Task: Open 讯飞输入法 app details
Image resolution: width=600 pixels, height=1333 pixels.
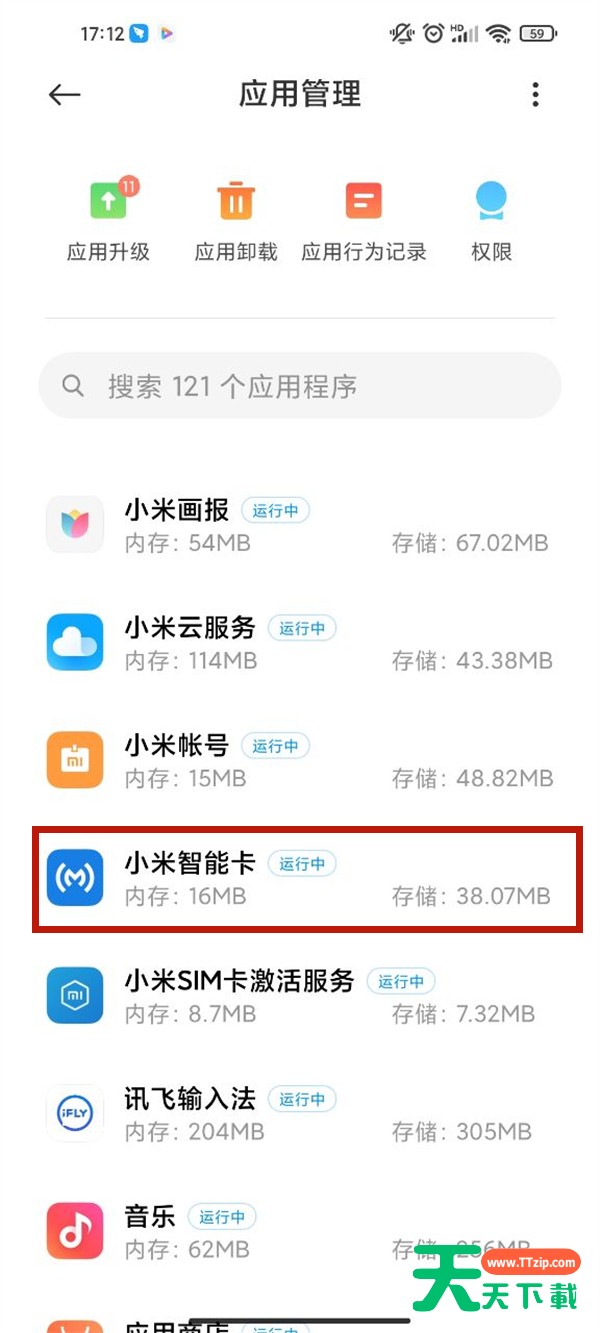Action: pyautogui.click(x=300, y=1115)
